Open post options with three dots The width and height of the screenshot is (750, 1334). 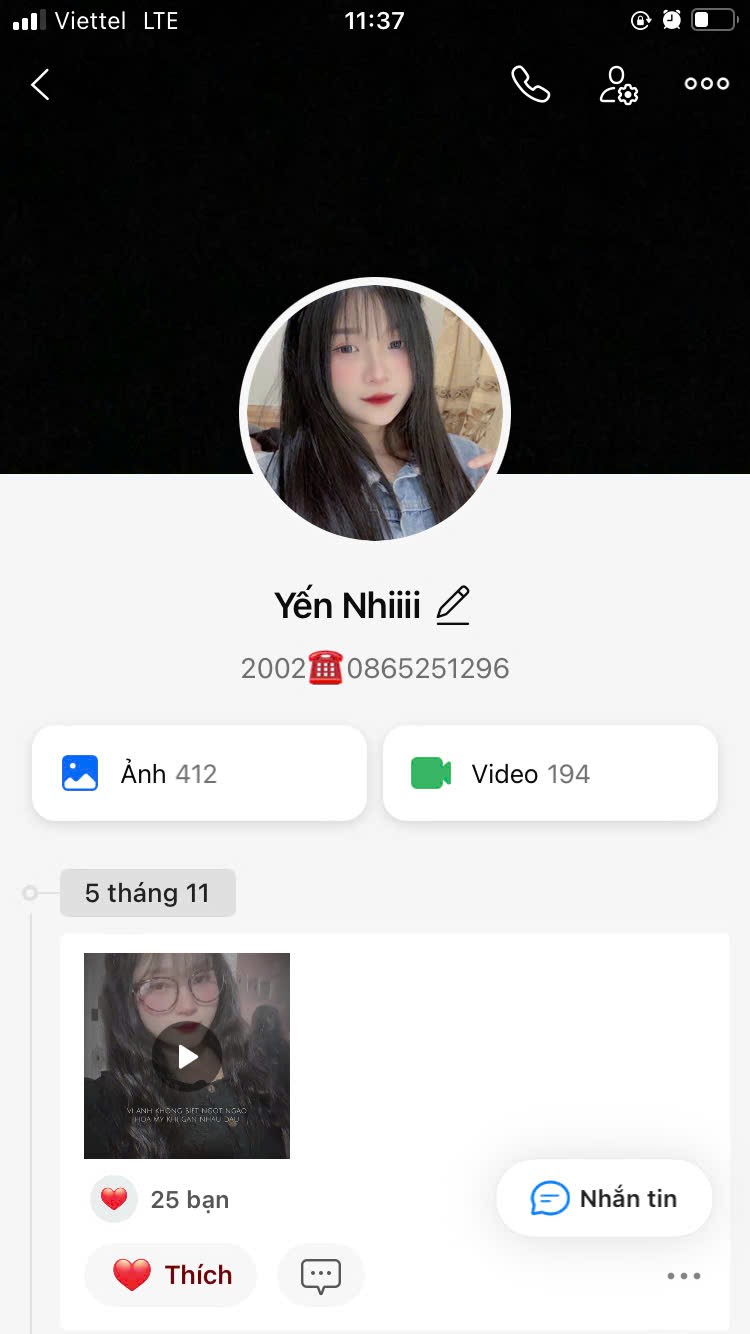point(683,1276)
